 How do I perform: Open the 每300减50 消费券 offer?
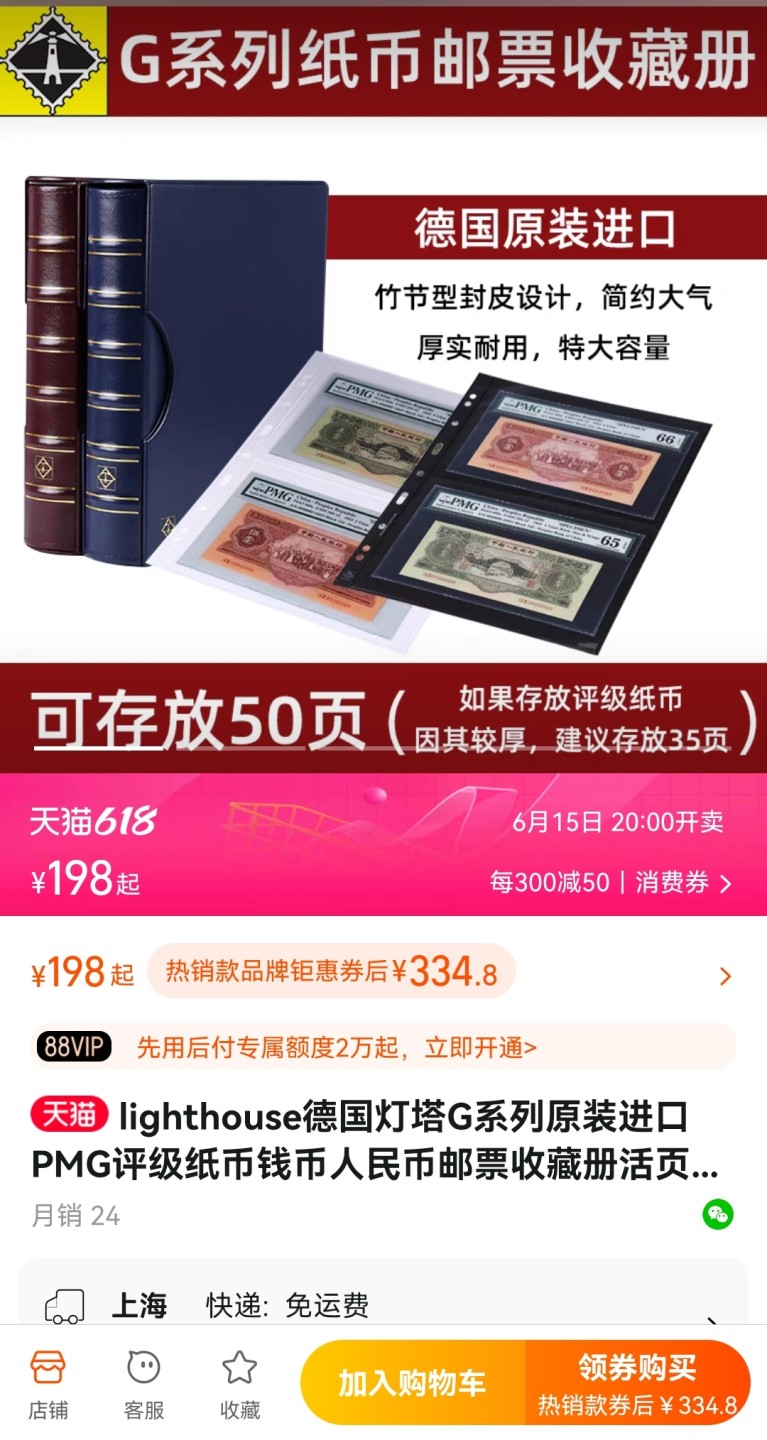click(x=610, y=882)
